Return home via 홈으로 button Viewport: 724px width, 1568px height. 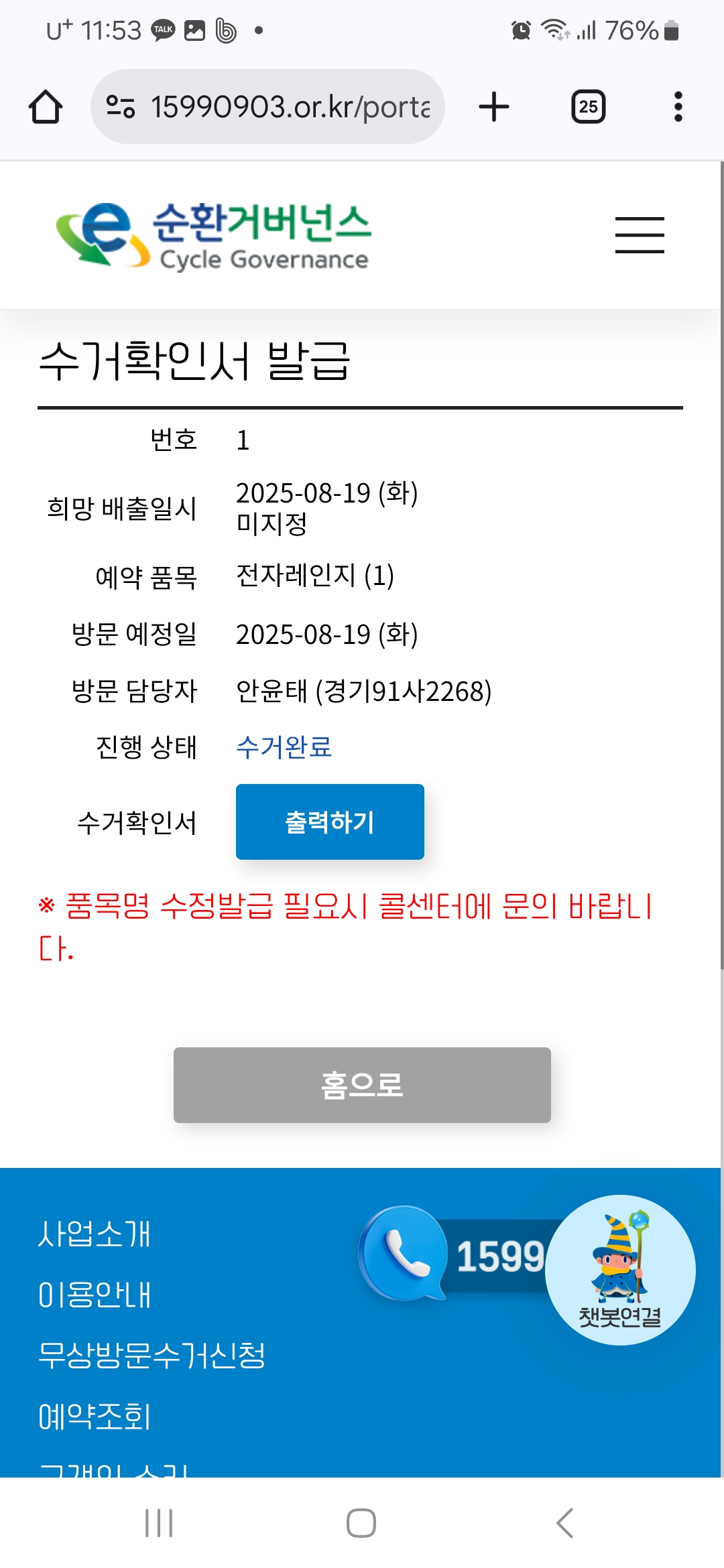tap(362, 1085)
